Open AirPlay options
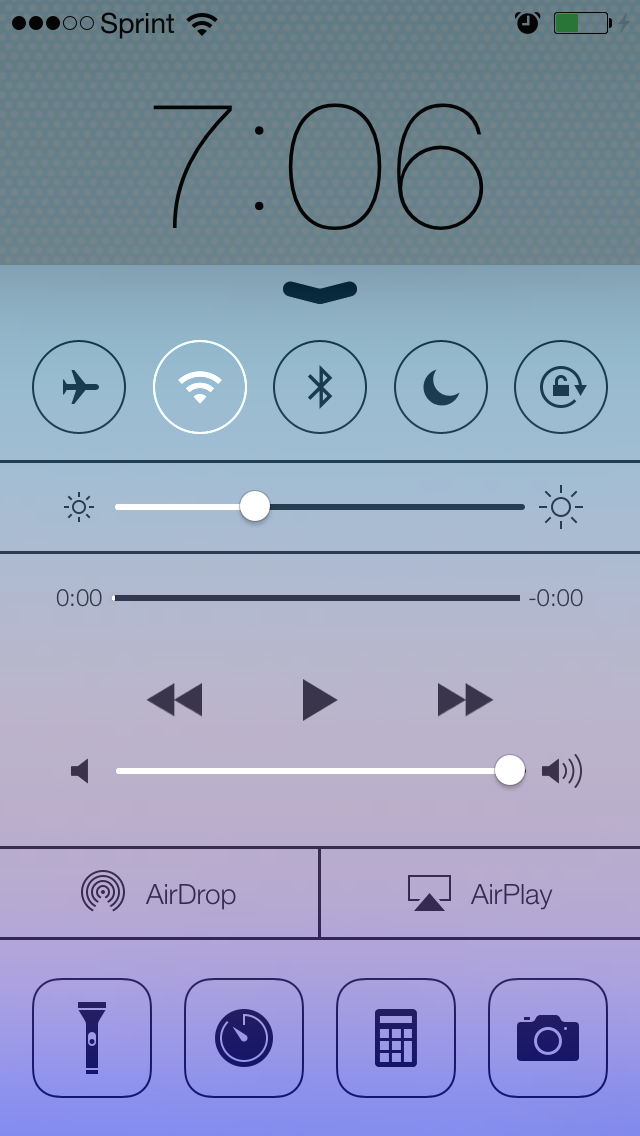Image resolution: width=640 pixels, height=1136 pixels. pos(480,893)
